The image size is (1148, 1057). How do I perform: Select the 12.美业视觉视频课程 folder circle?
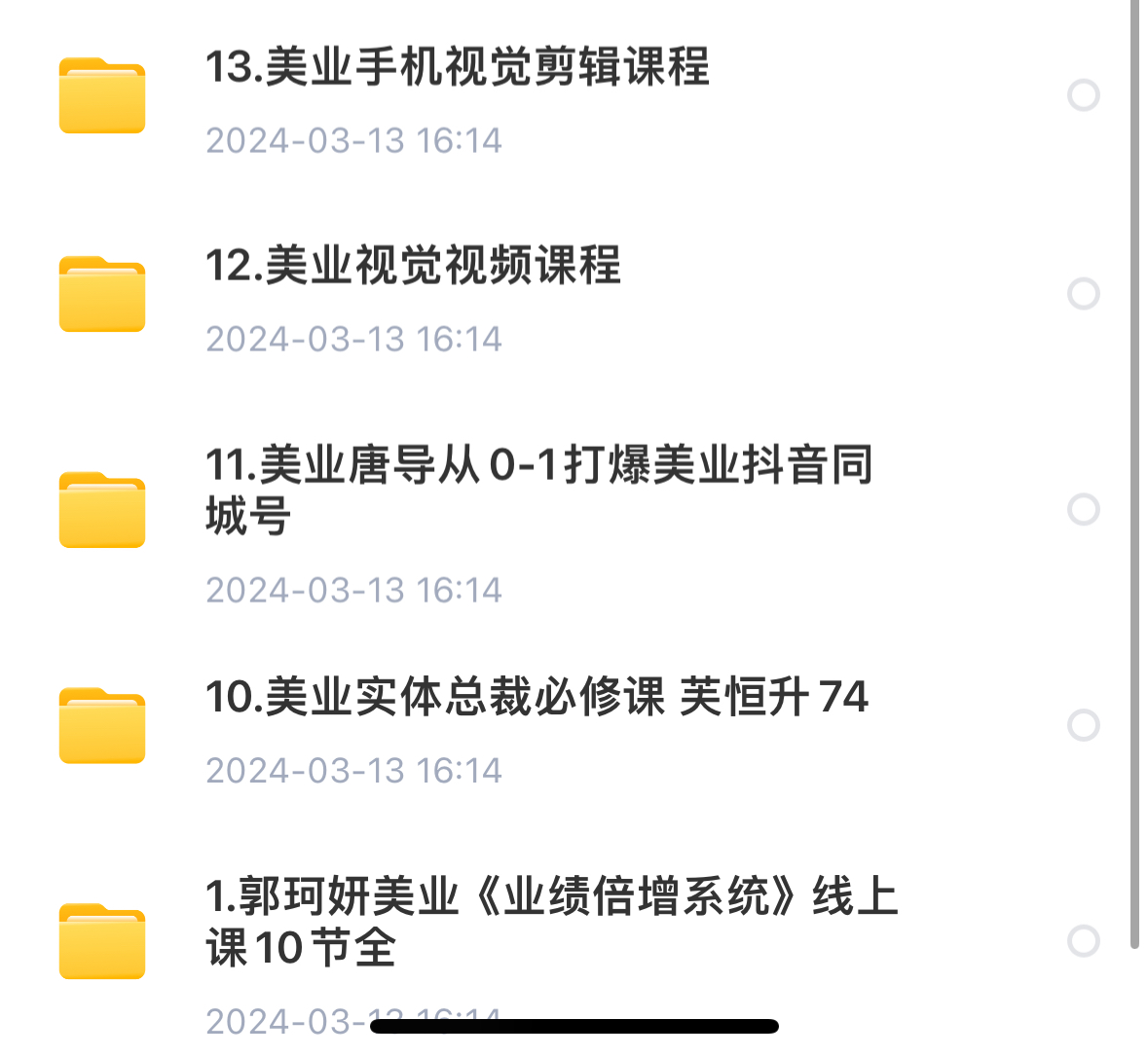tap(1084, 293)
